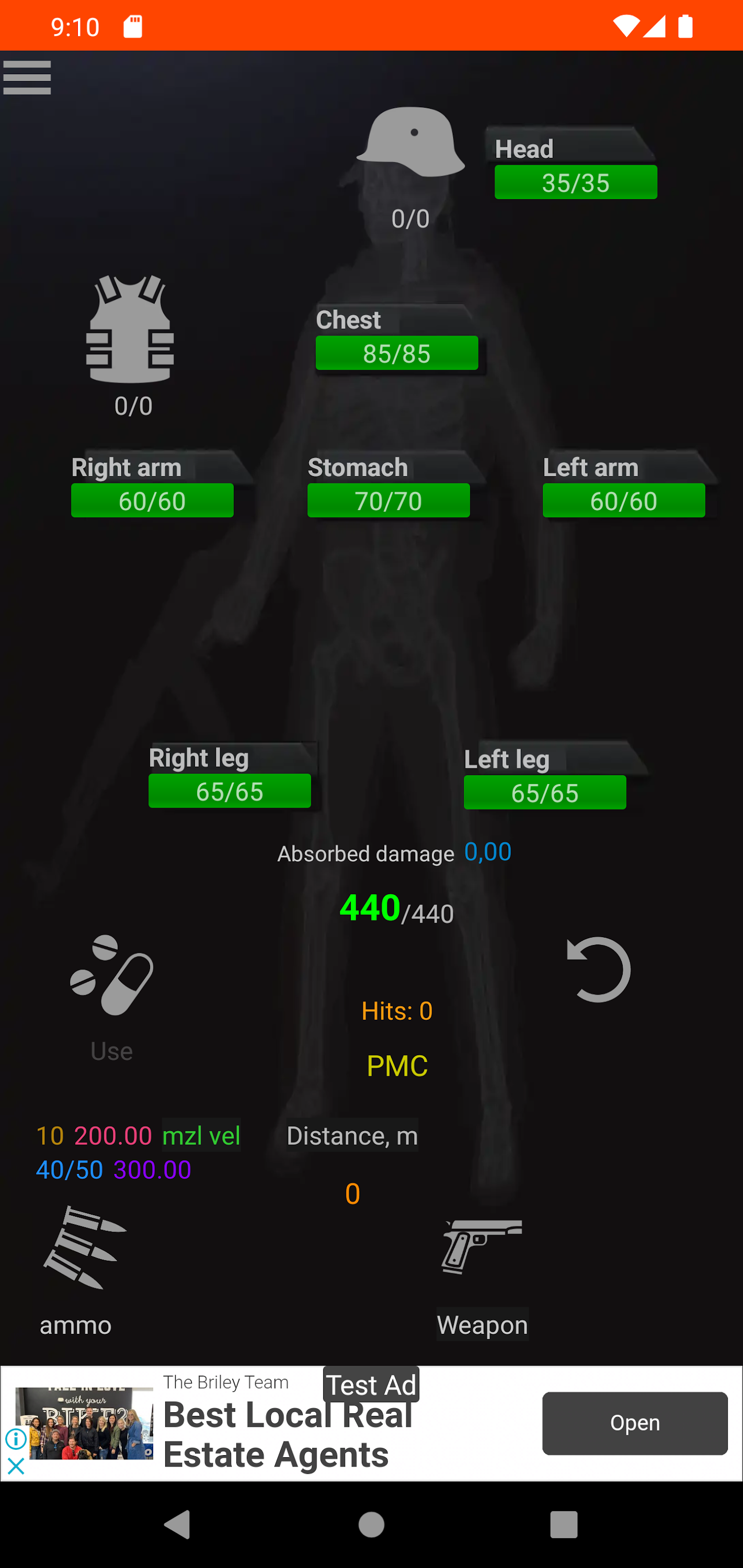
Task: Open the hamburger menu
Action: click(x=27, y=77)
